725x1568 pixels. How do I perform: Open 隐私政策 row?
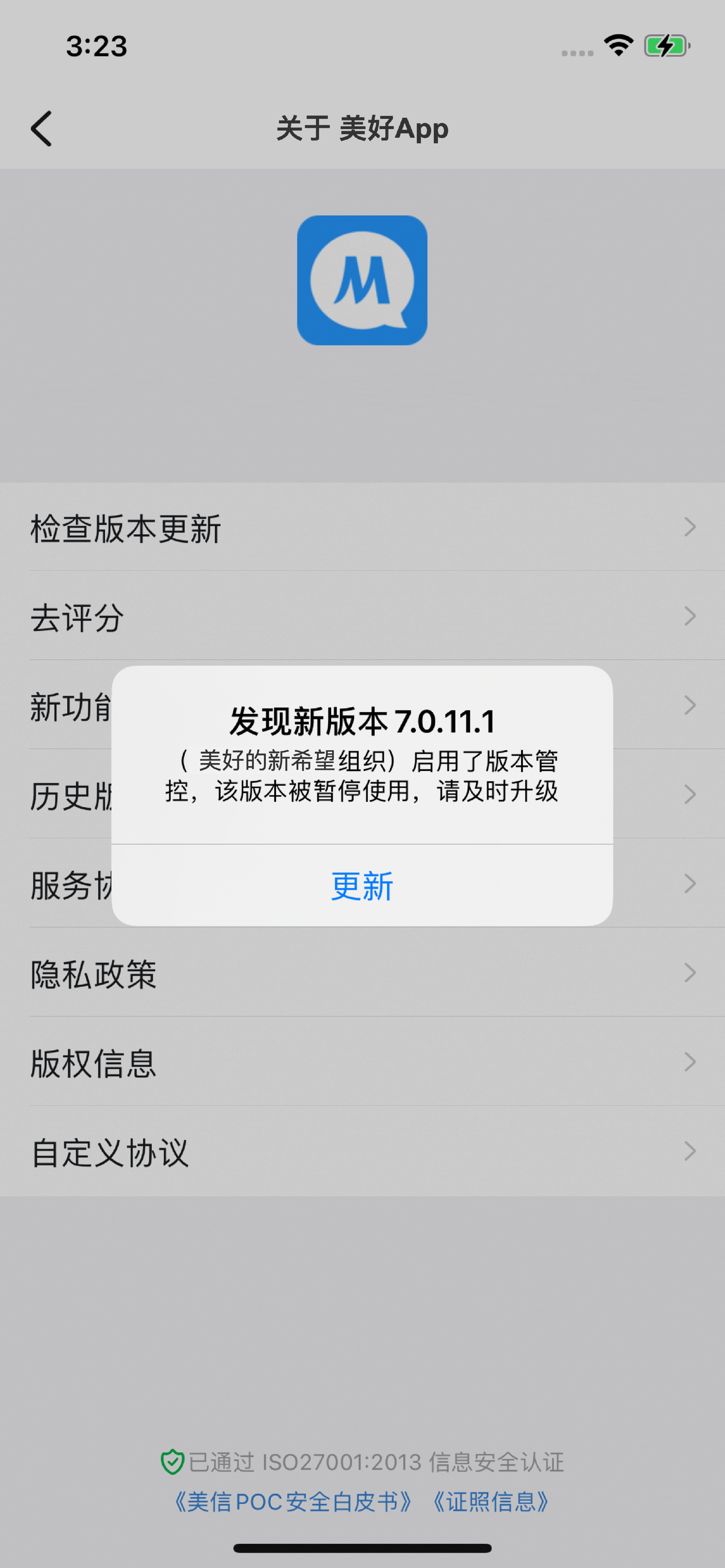click(362, 973)
